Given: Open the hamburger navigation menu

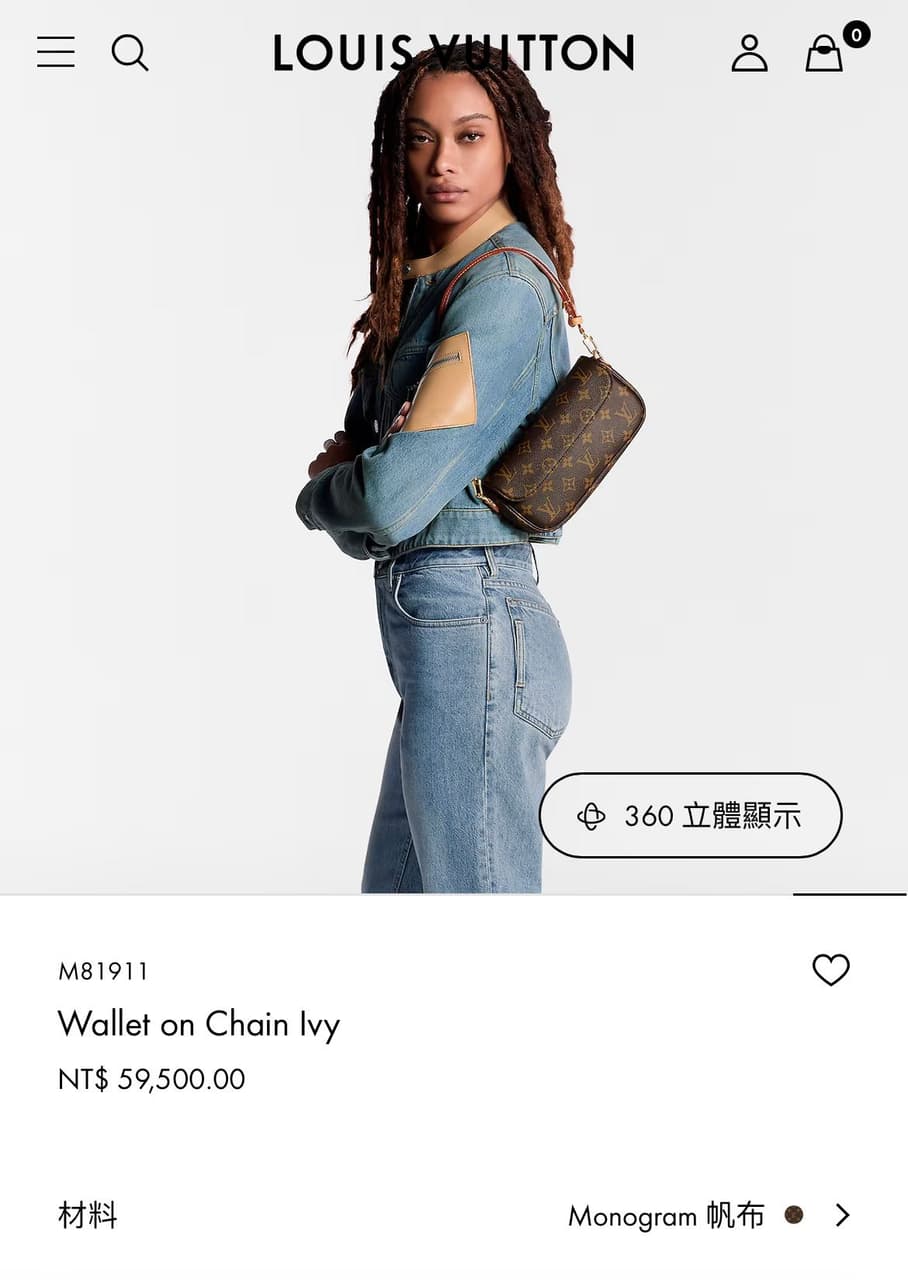Looking at the screenshot, I should pyautogui.click(x=55, y=52).
